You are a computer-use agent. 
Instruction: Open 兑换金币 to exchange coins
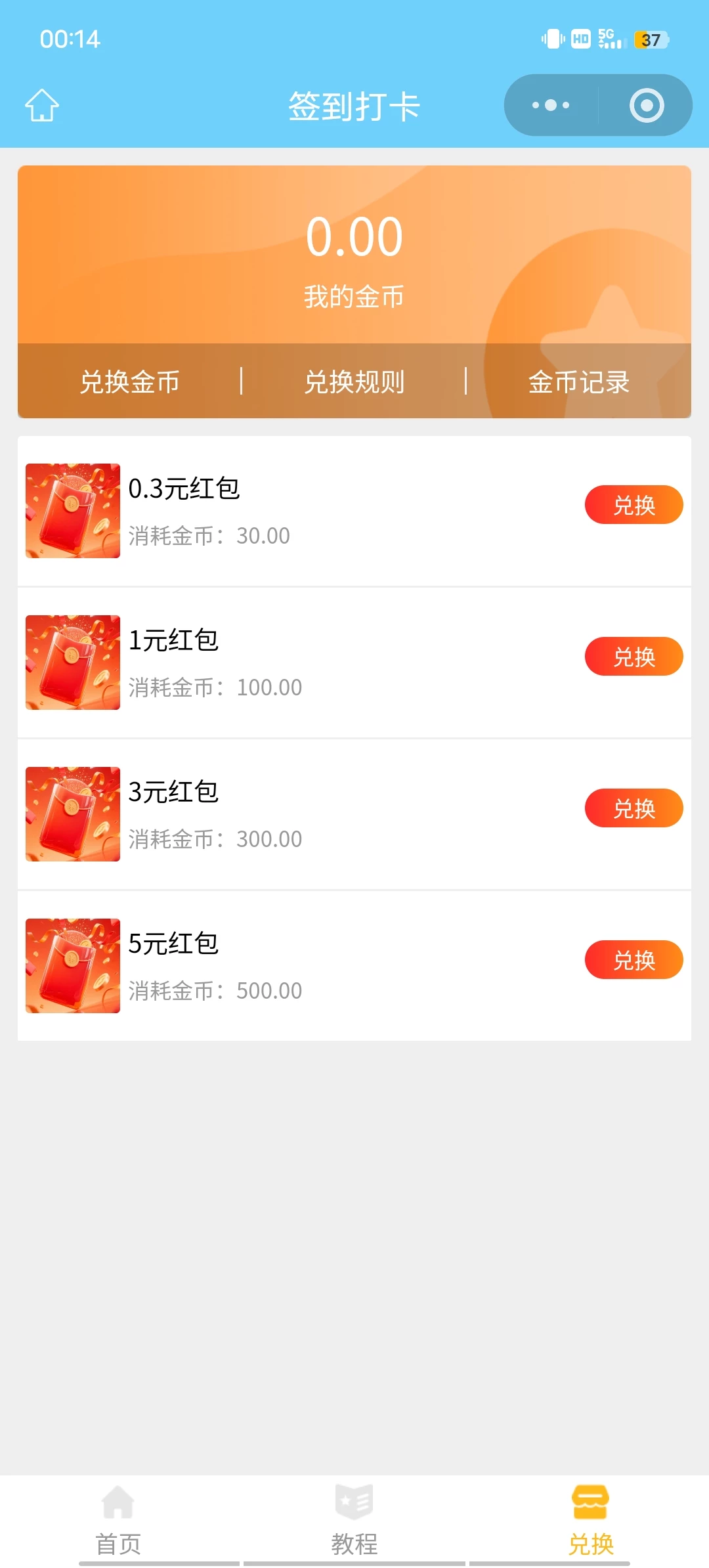tap(129, 381)
